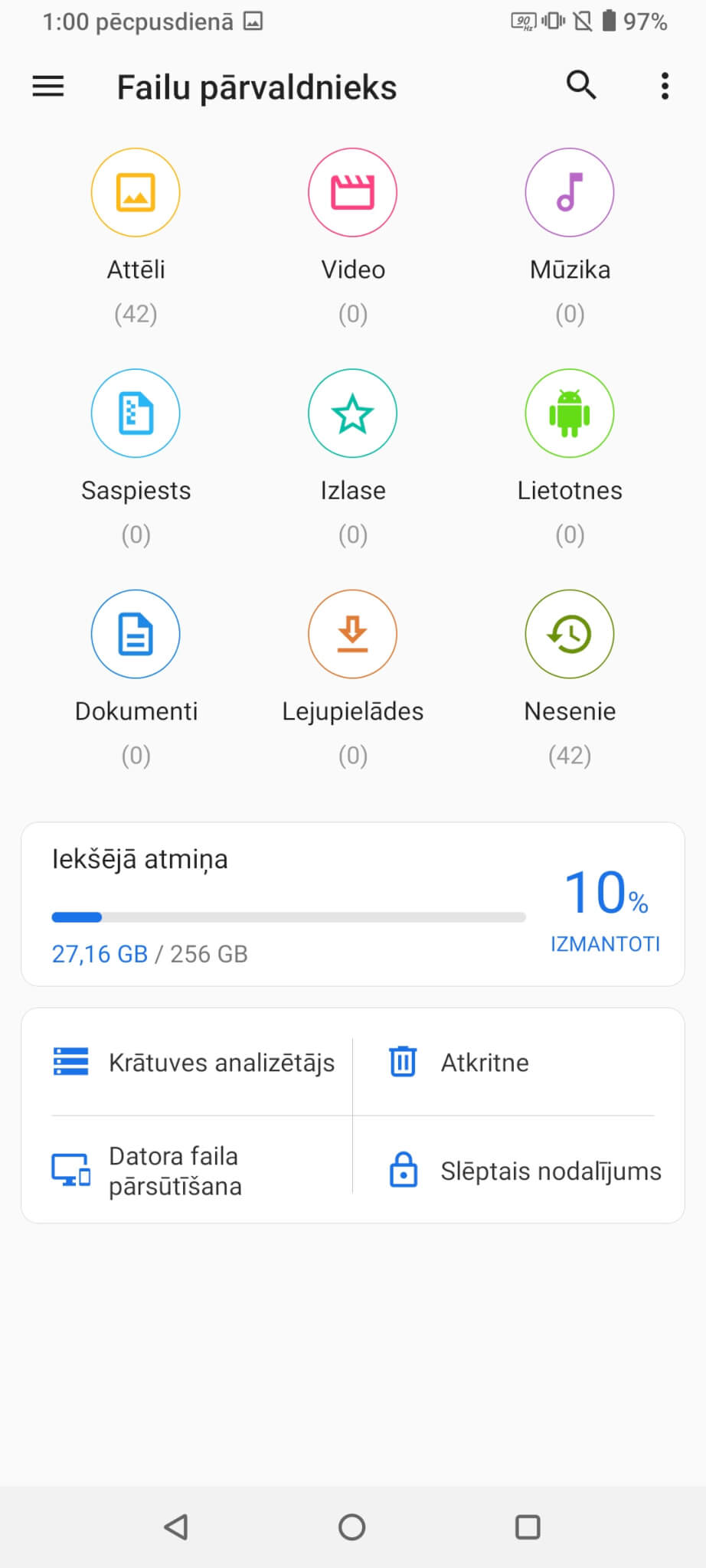Go to the home screen

click(352, 1527)
